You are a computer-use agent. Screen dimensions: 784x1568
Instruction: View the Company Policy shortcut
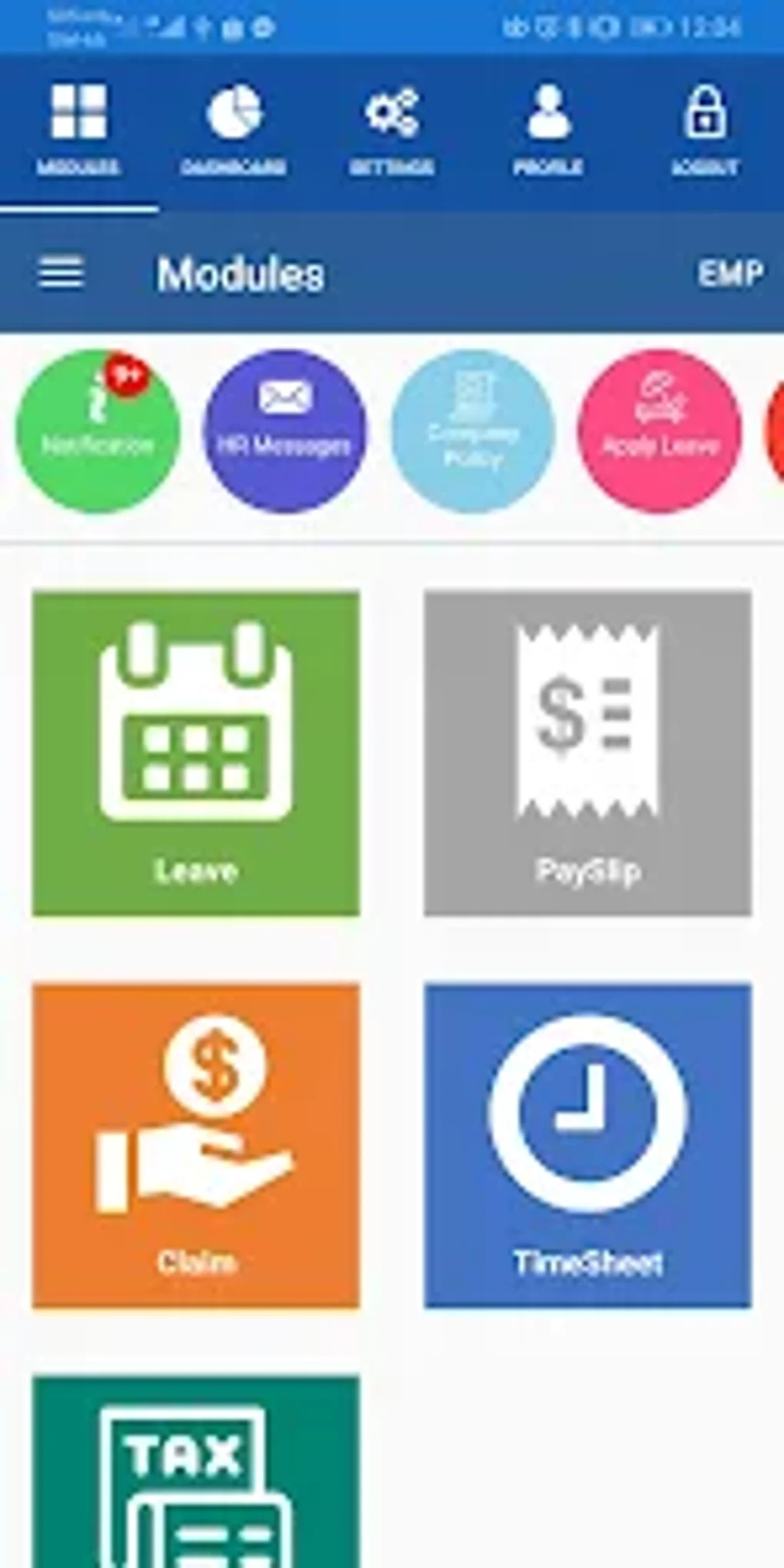coord(472,431)
